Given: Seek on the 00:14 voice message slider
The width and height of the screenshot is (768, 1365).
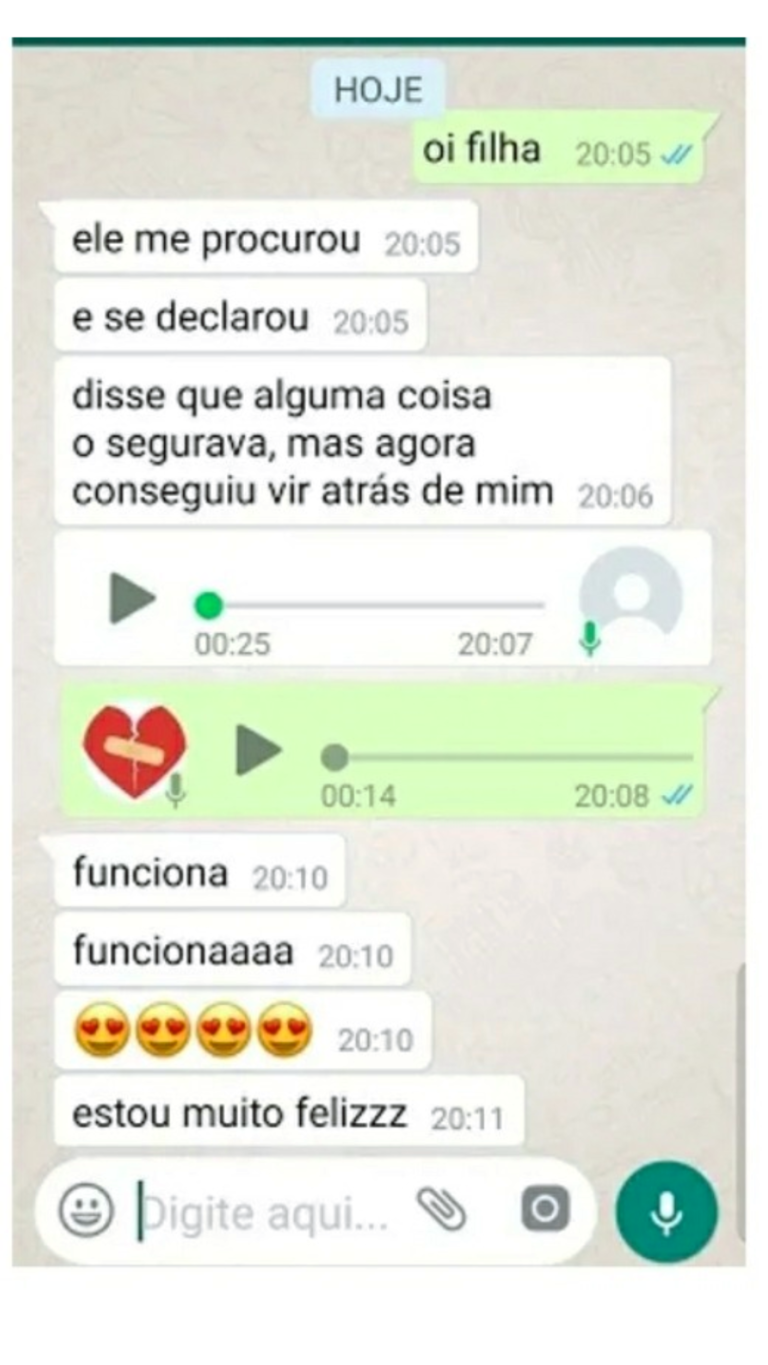Looking at the screenshot, I should click(x=510, y=757).
